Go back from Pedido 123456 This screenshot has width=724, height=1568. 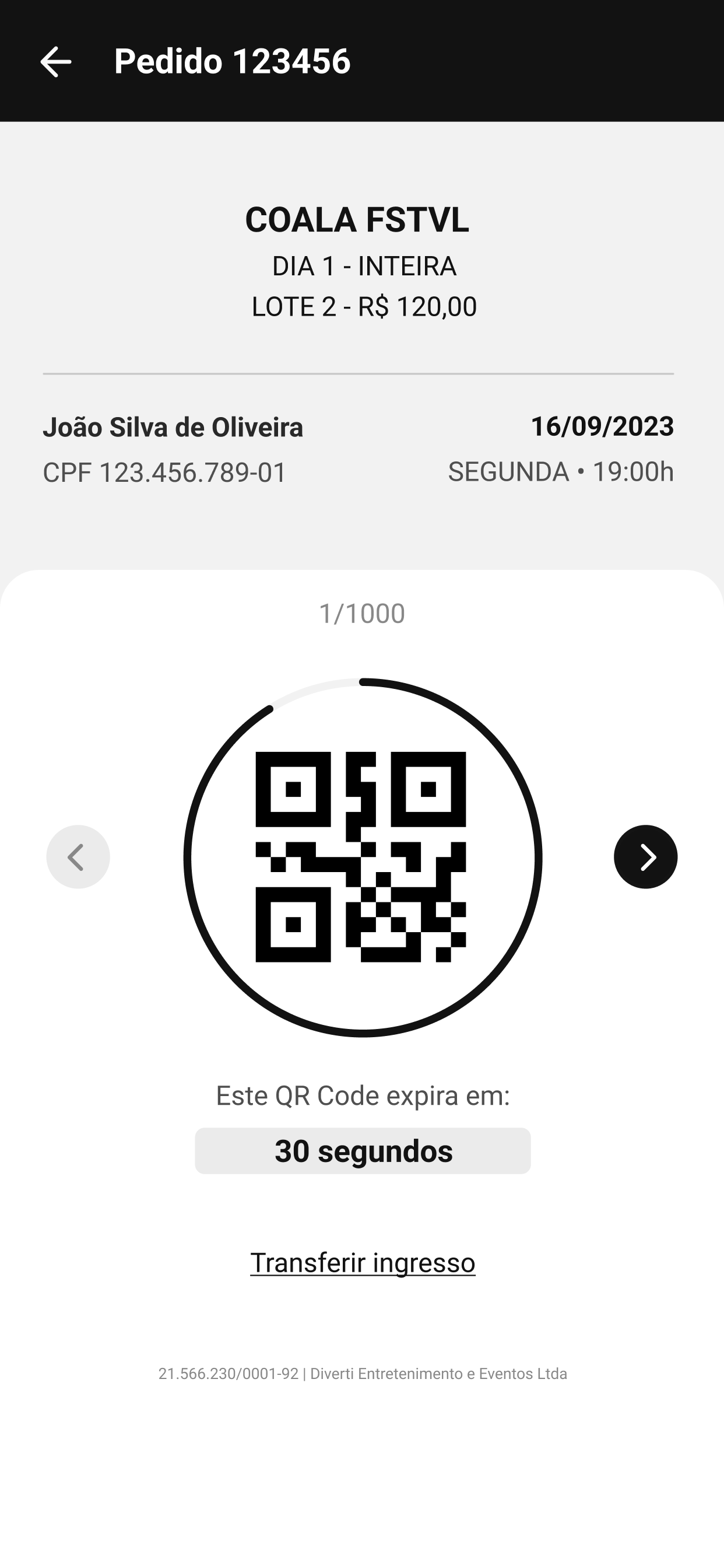[x=55, y=61]
